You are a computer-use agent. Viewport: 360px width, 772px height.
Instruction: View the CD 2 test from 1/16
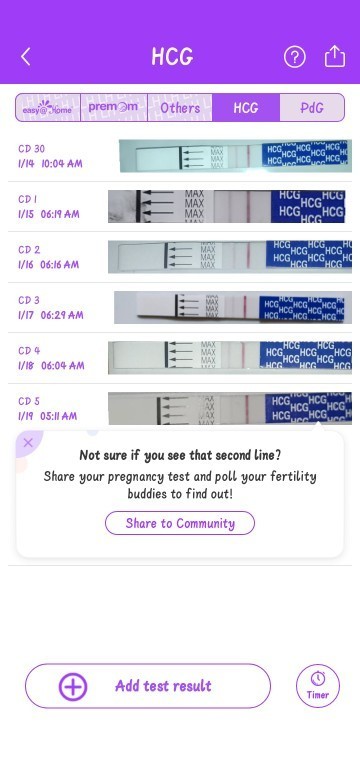[x=180, y=257]
